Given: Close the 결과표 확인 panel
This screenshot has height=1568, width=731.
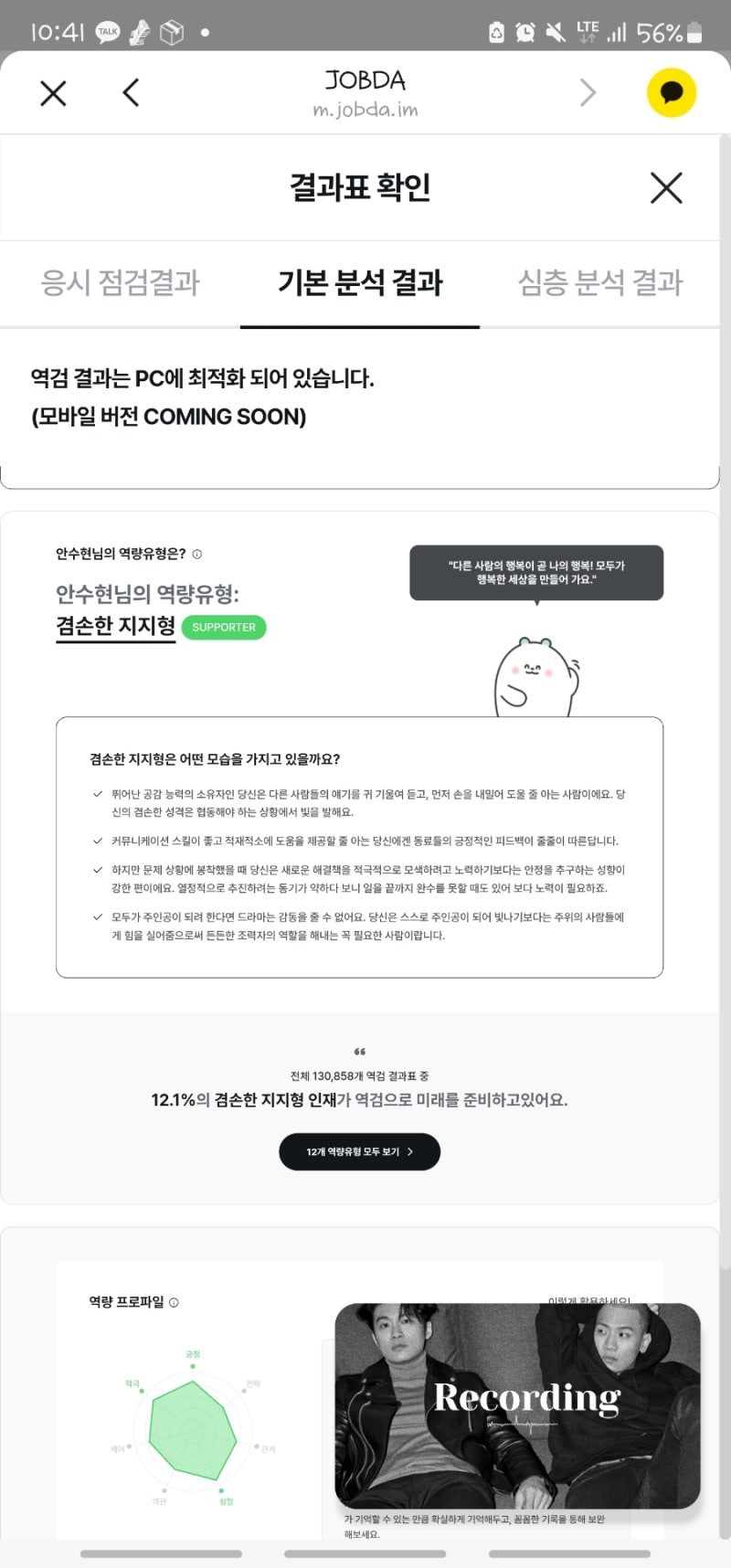Looking at the screenshot, I should point(666,187).
